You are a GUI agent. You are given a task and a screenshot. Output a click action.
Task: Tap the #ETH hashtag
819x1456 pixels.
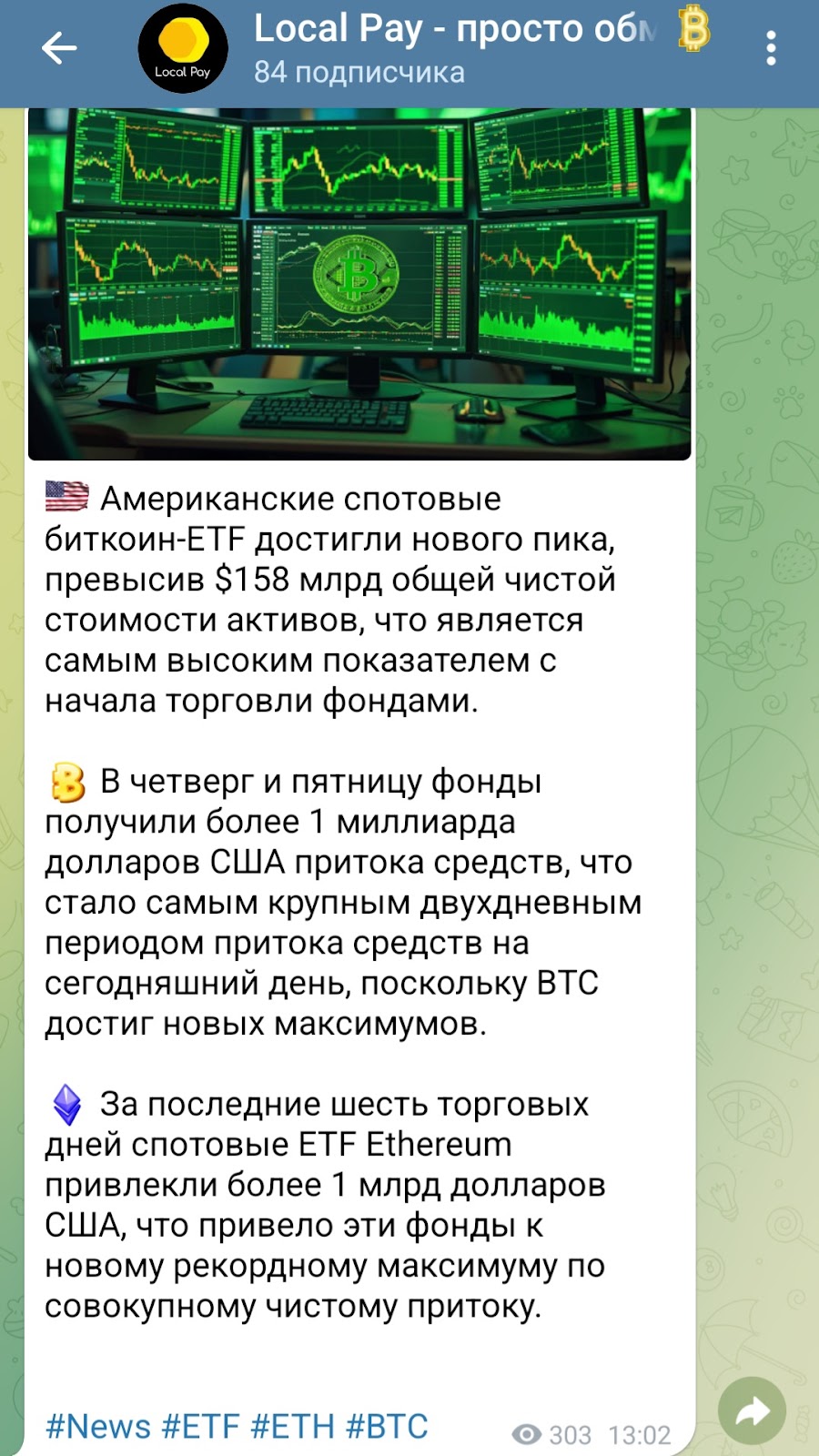click(x=292, y=1426)
